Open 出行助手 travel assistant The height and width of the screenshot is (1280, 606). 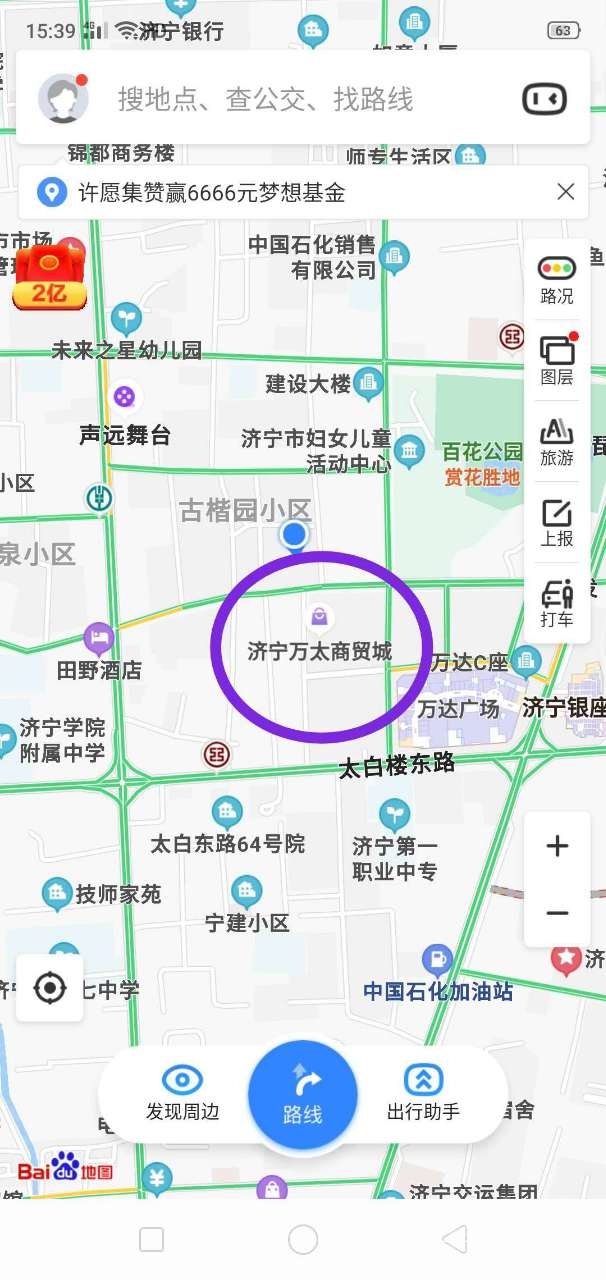coord(423,1093)
